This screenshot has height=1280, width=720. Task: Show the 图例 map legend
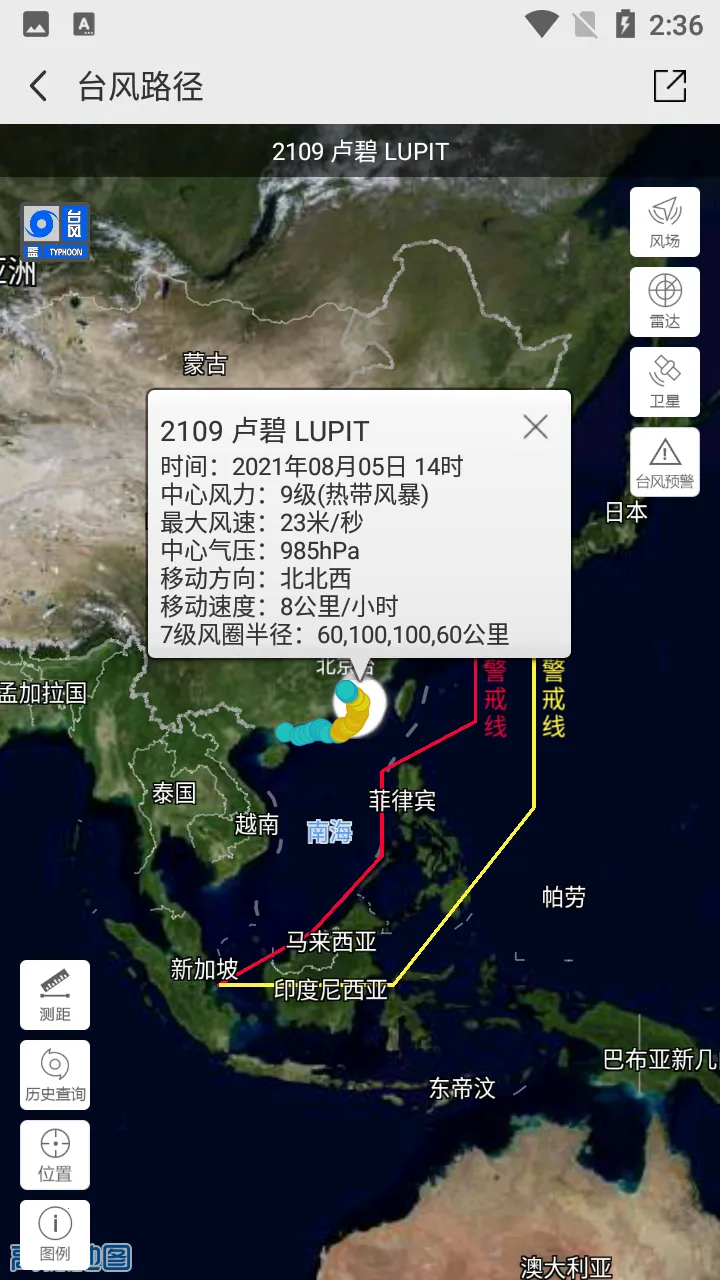(54, 1231)
